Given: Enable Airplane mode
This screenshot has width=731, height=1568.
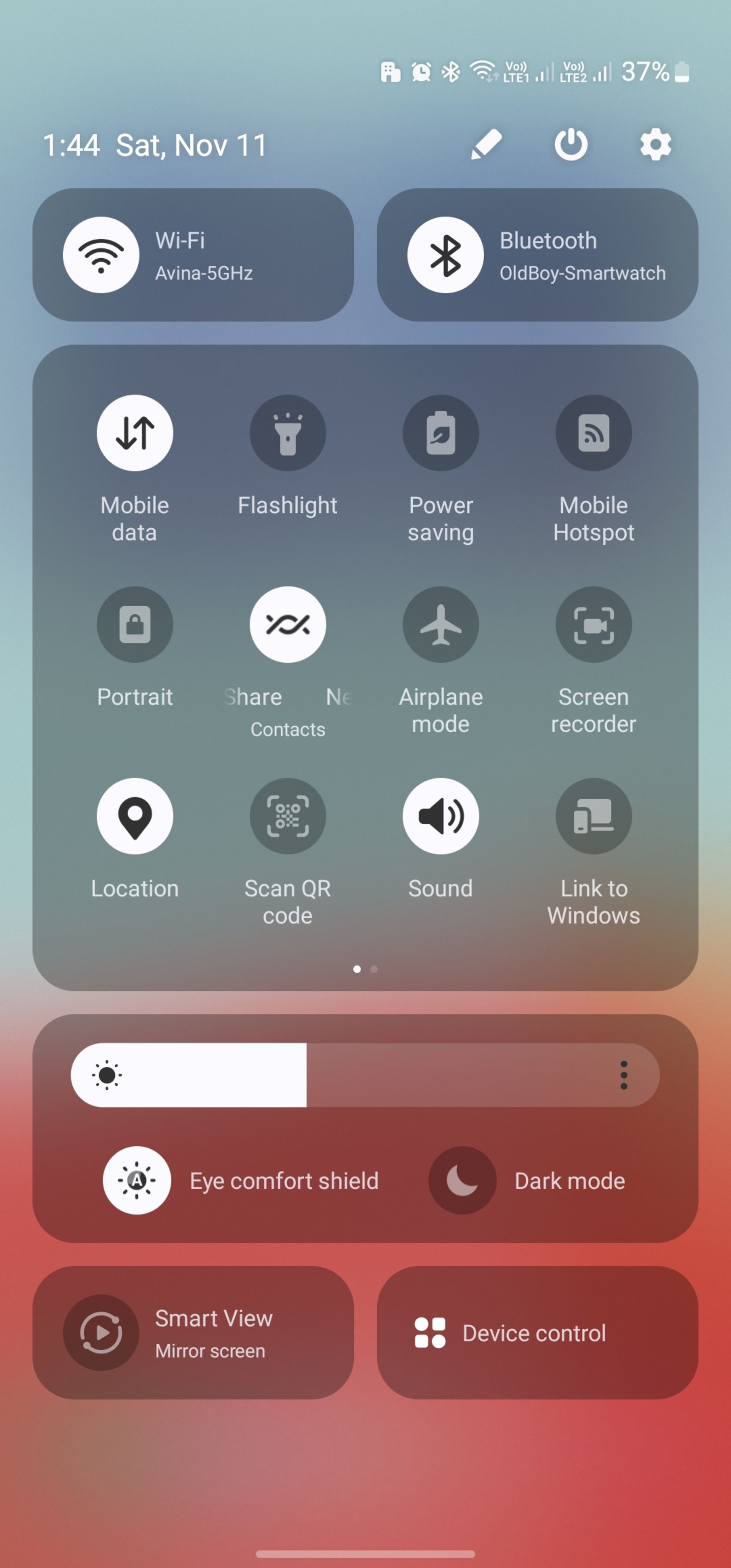Looking at the screenshot, I should (x=440, y=625).
